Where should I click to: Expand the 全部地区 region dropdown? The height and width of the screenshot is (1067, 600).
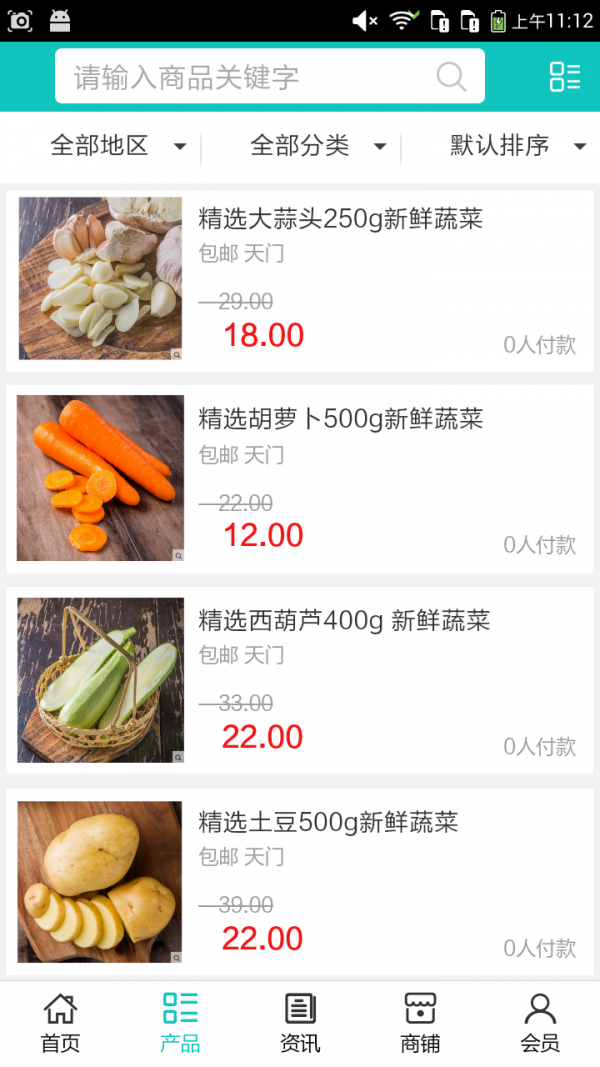(118, 146)
